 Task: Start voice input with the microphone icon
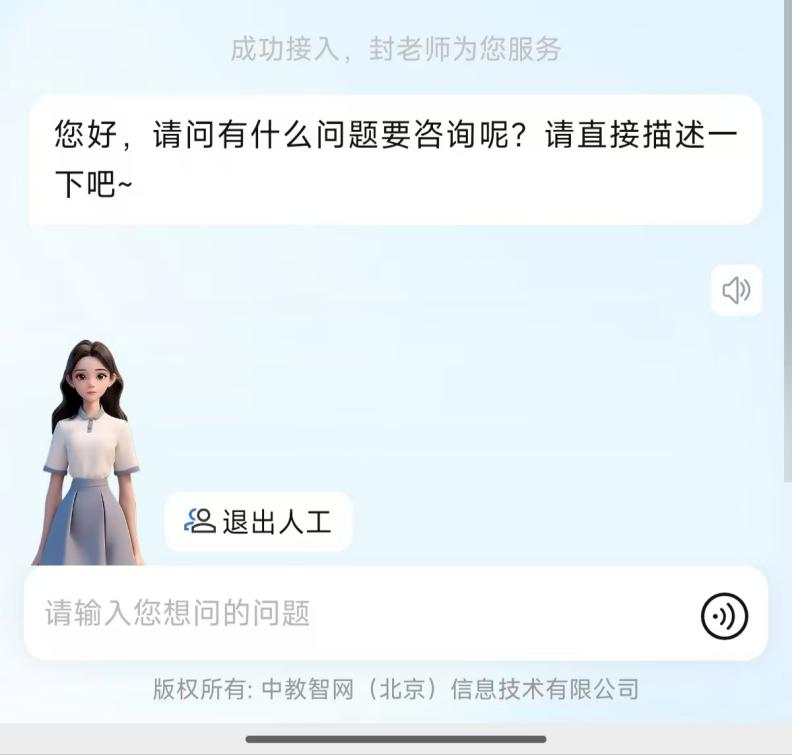724,616
